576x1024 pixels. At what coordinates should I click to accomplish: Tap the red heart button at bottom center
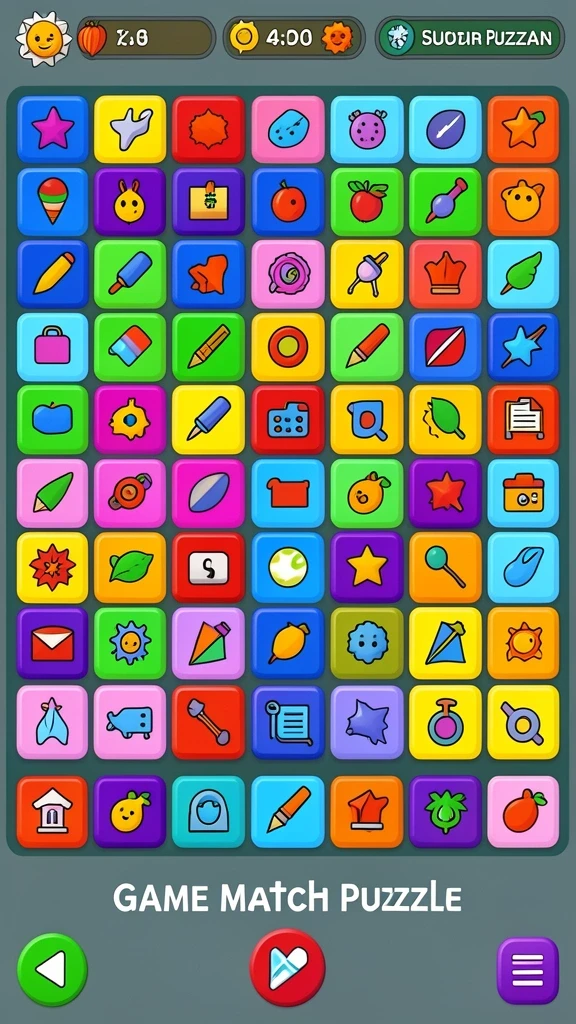(287, 967)
